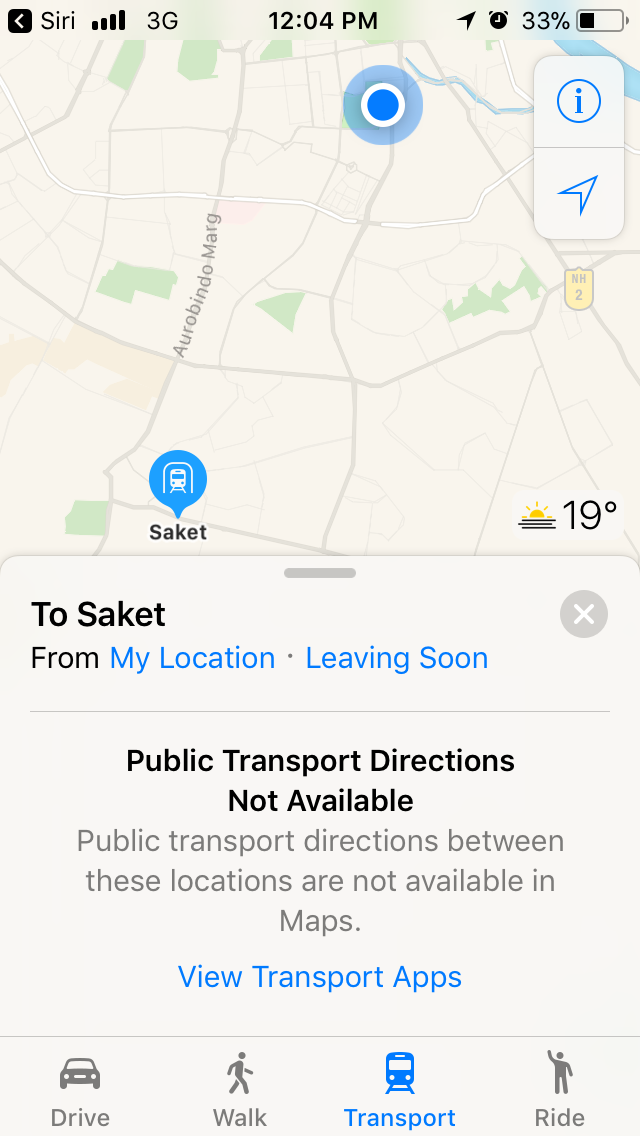
Task: Switch to the Ride tab
Action: tap(559, 1089)
